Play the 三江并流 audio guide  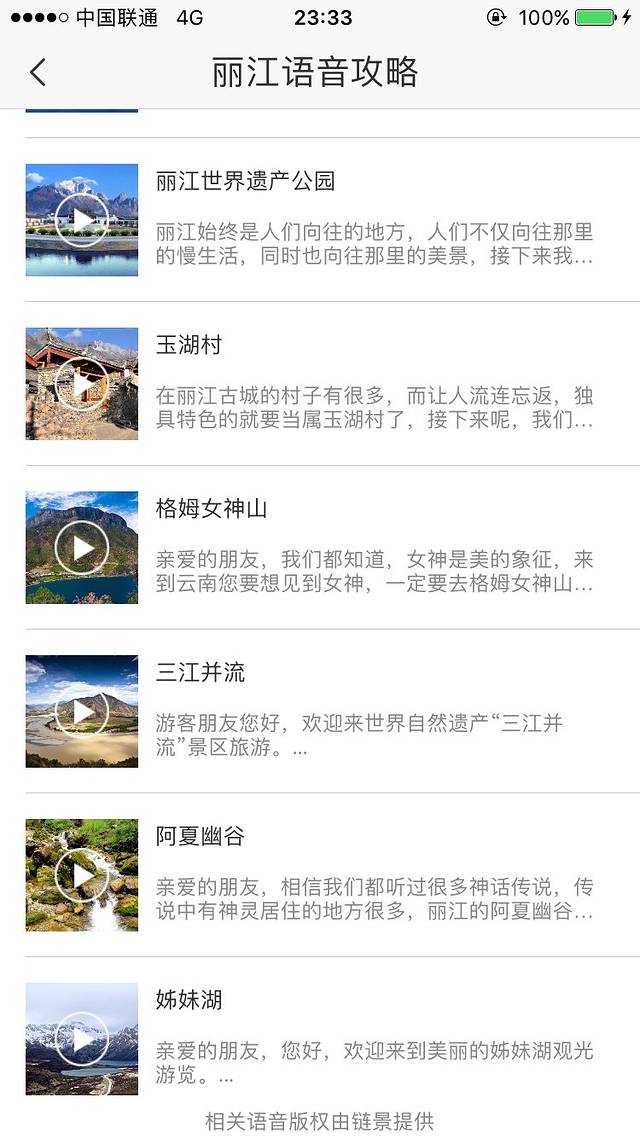coord(82,712)
